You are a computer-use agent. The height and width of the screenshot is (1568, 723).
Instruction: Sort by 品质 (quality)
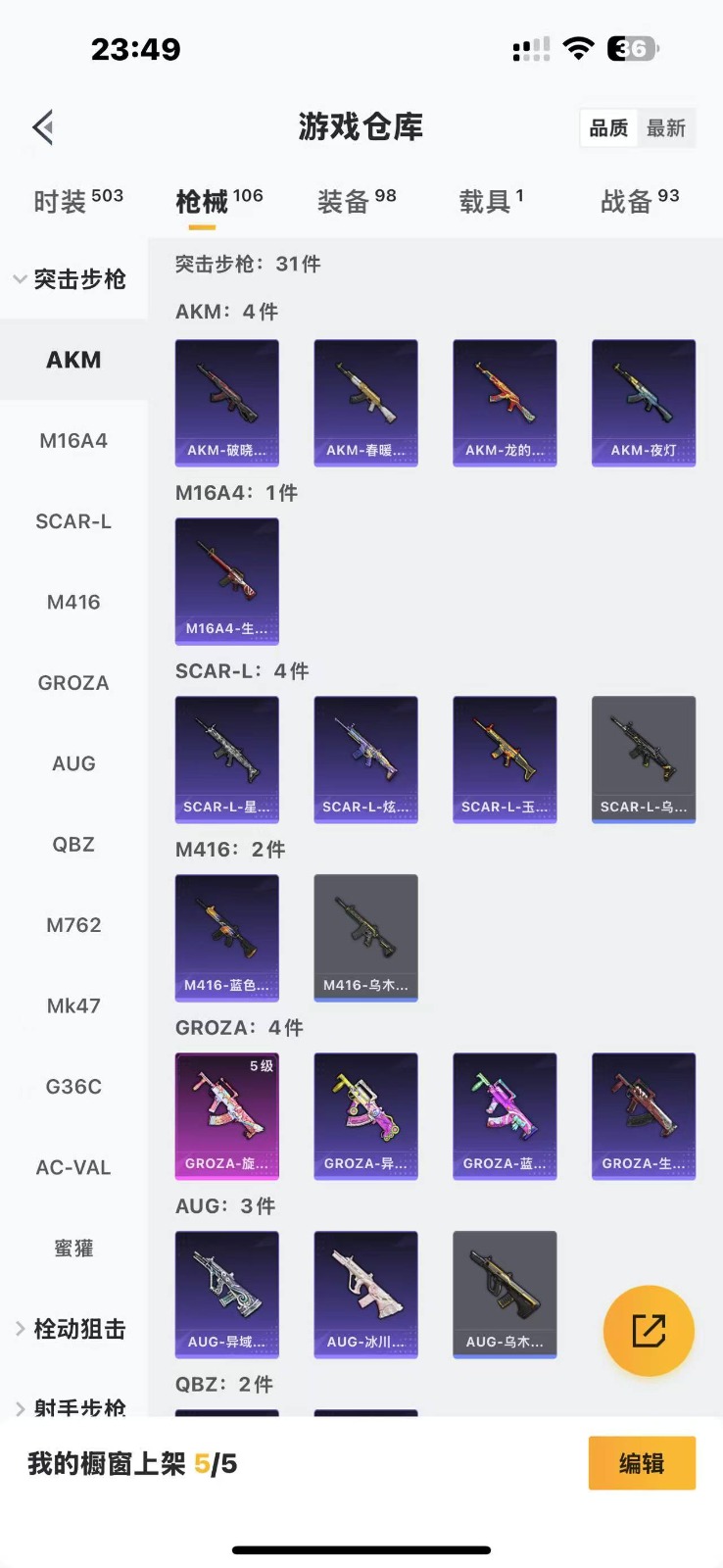coord(608,128)
